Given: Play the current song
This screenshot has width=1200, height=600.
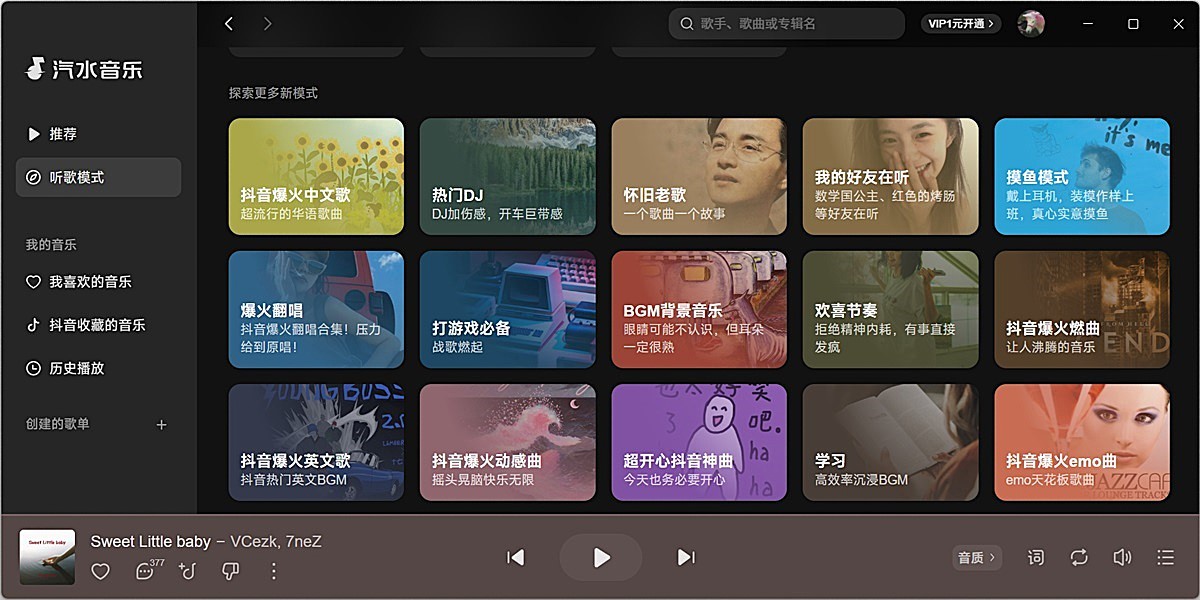Looking at the screenshot, I should [x=601, y=558].
